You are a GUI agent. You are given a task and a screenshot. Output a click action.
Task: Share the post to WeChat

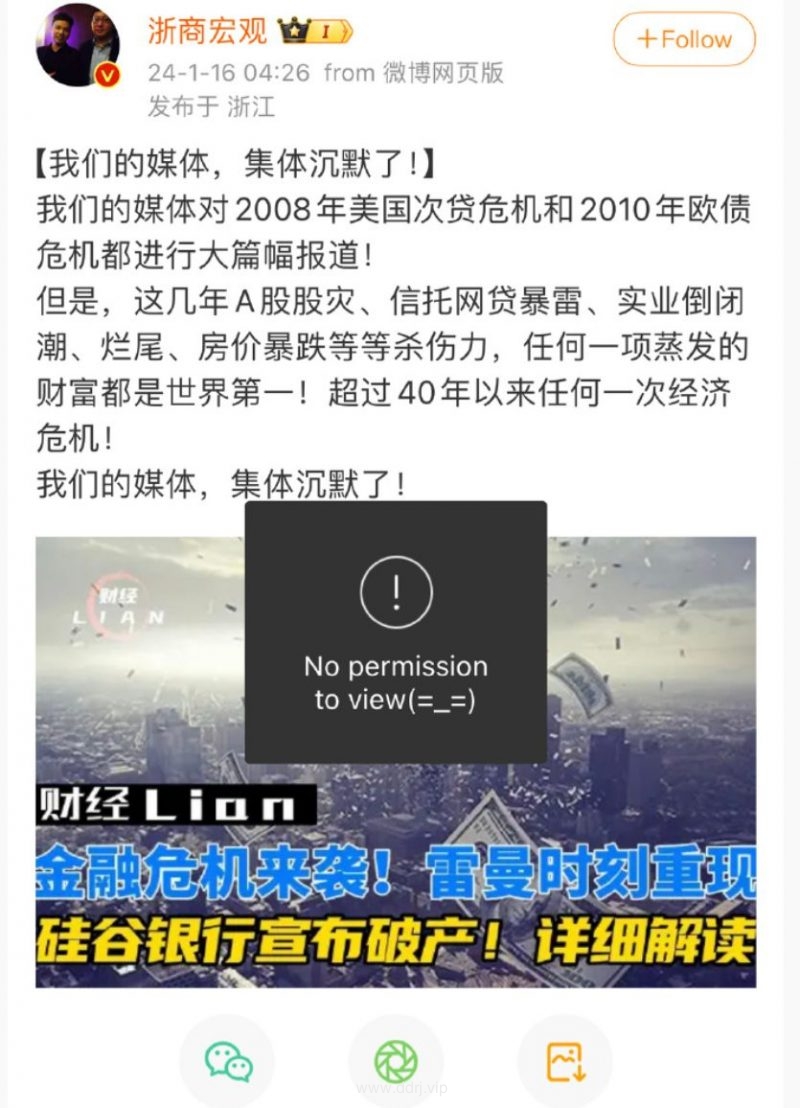pyautogui.click(x=227, y=1062)
